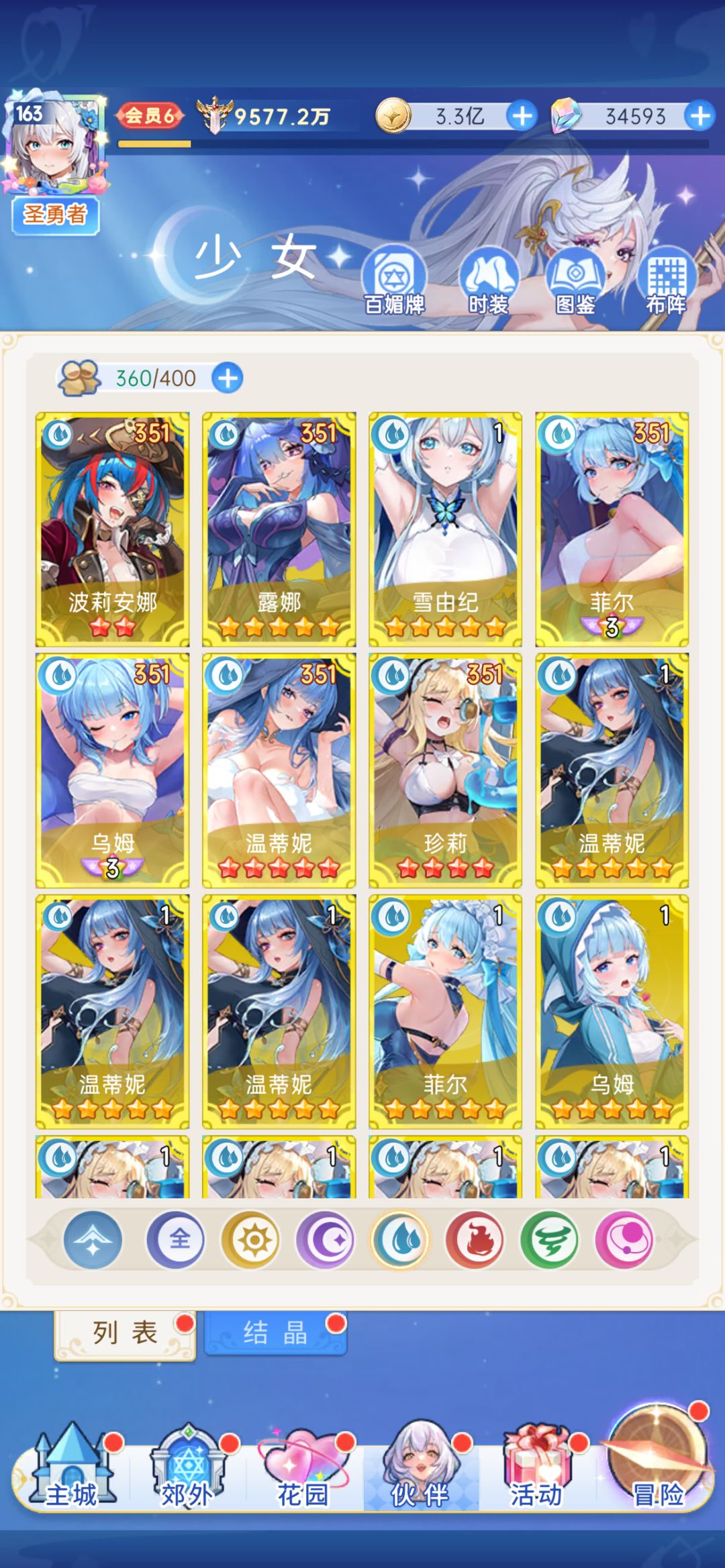Open the 布阵 formation screen
Screen dimensions: 725x1568
click(x=666, y=281)
